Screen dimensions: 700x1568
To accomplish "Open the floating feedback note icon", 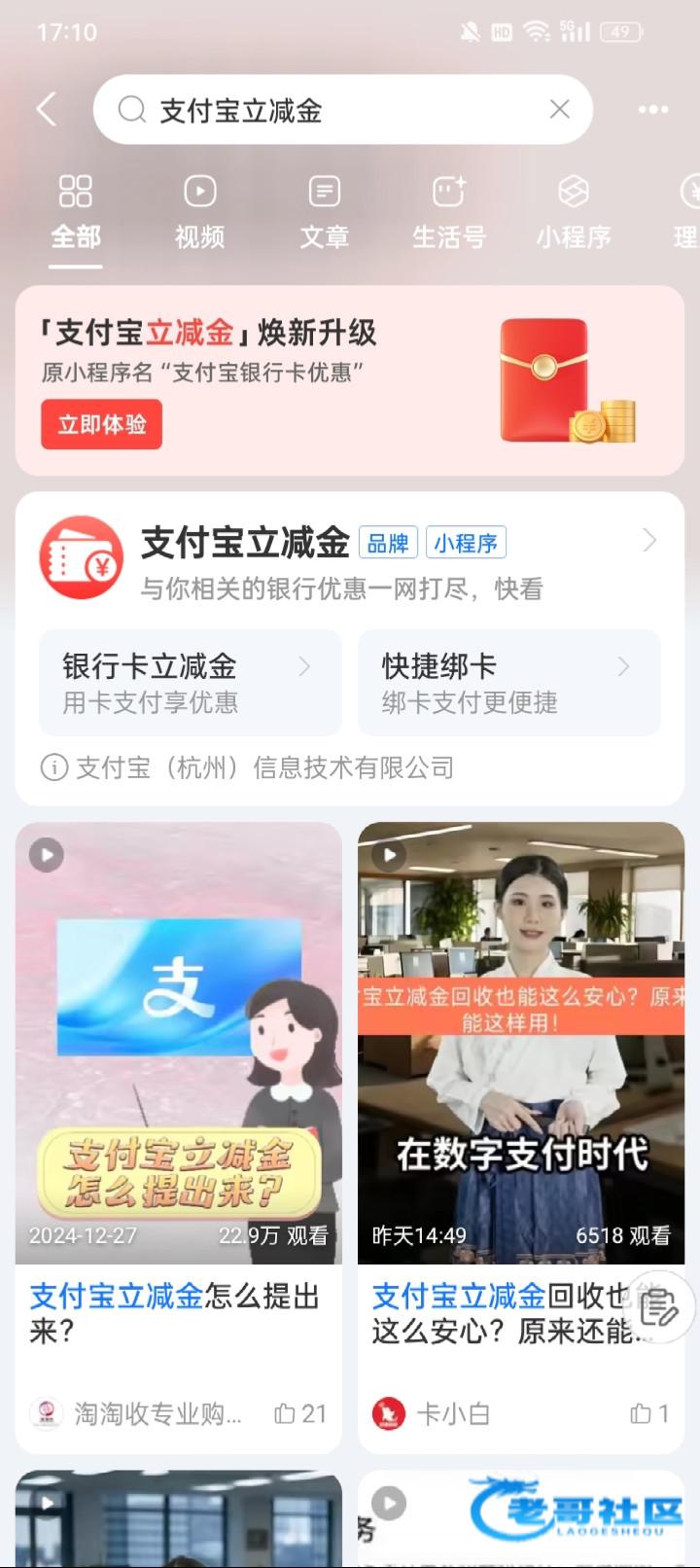I will click(x=660, y=1309).
